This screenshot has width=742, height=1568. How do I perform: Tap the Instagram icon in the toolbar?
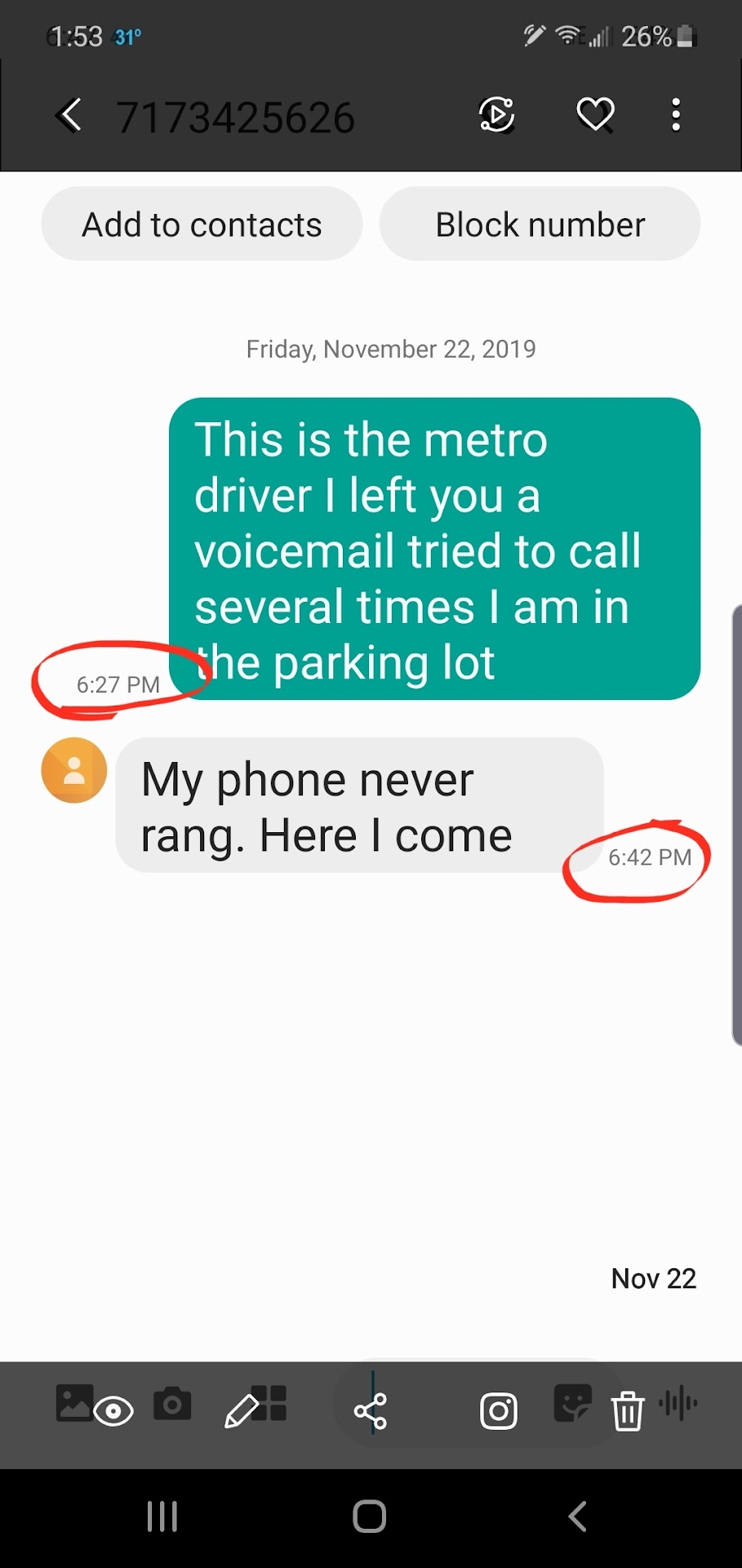point(499,1411)
